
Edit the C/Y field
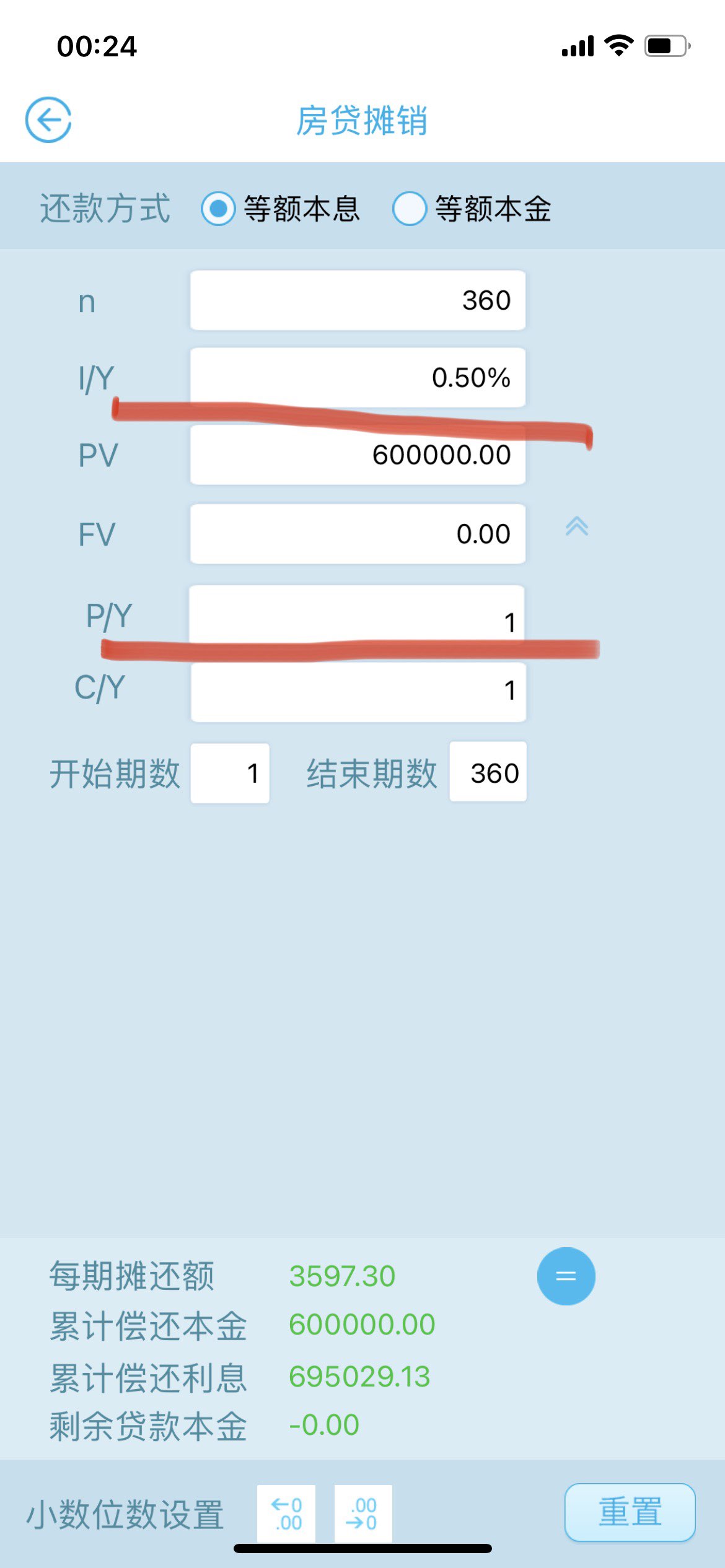[x=358, y=692]
